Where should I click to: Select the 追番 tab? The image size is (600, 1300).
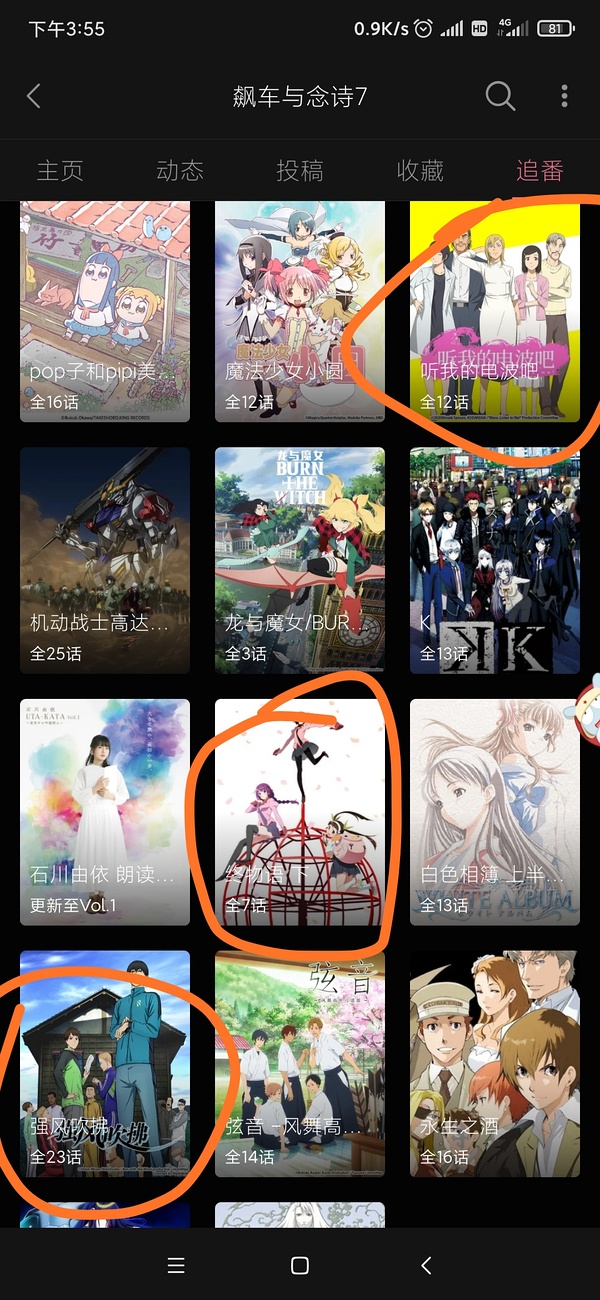tap(540, 170)
